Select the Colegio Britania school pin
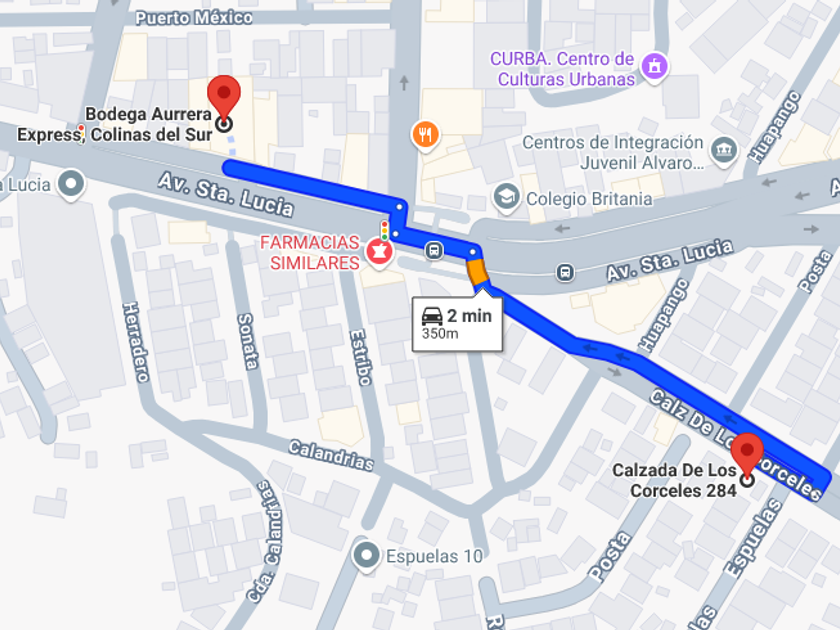This screenshot has height=630, width=840. [506, 198]
